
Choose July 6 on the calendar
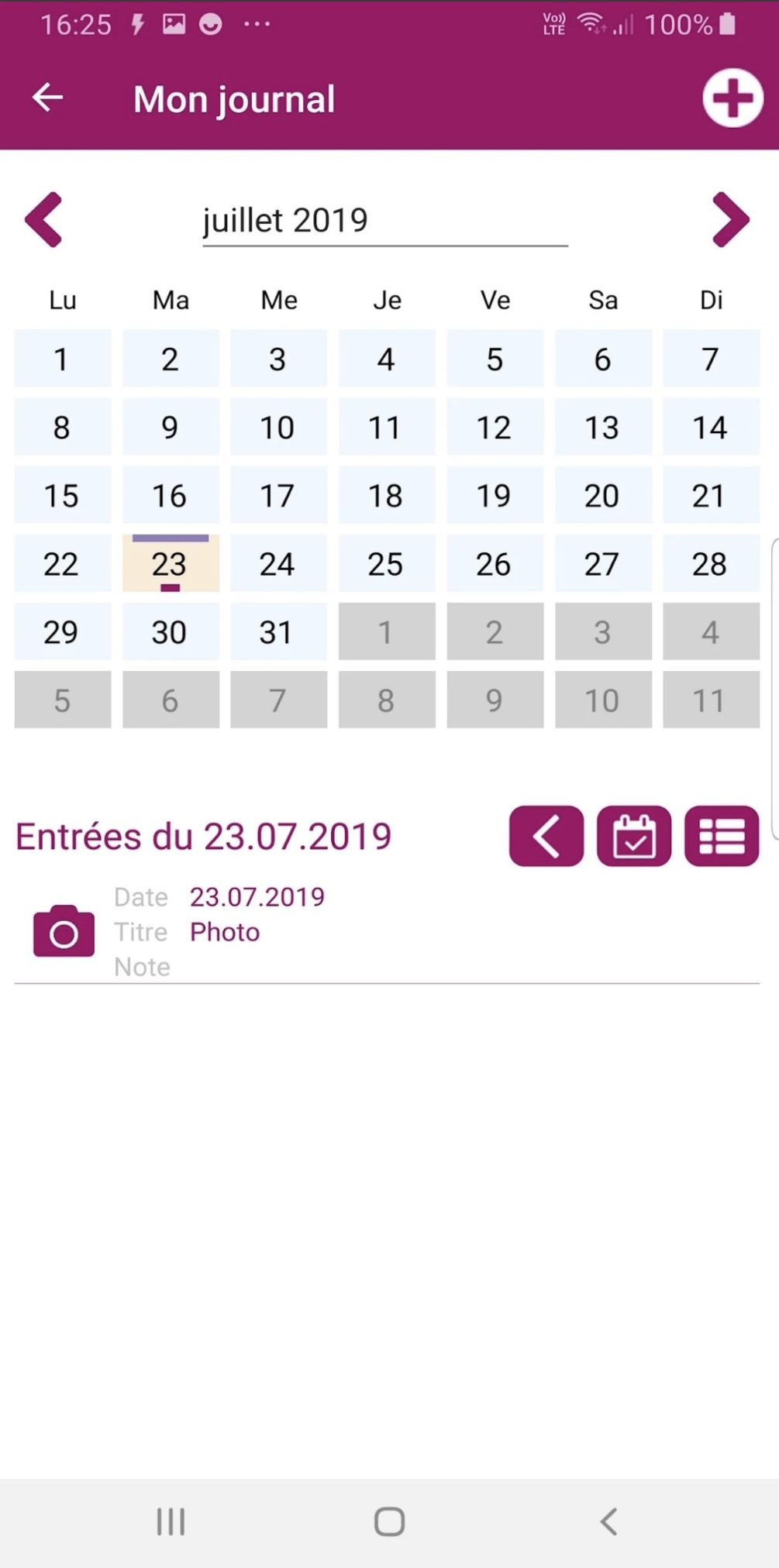coord(603,359)
